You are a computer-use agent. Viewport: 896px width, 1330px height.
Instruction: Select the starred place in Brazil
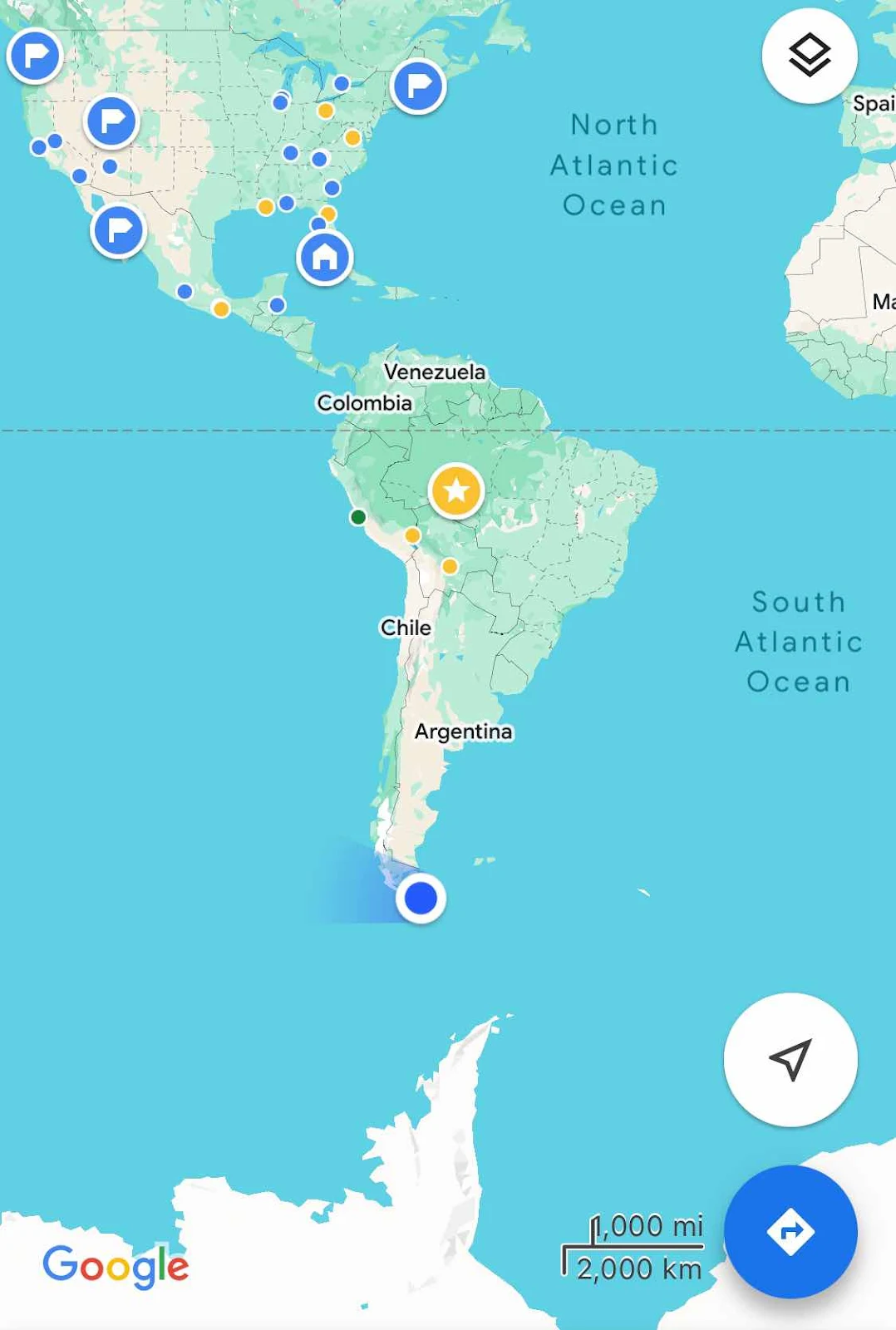(455, 490)
